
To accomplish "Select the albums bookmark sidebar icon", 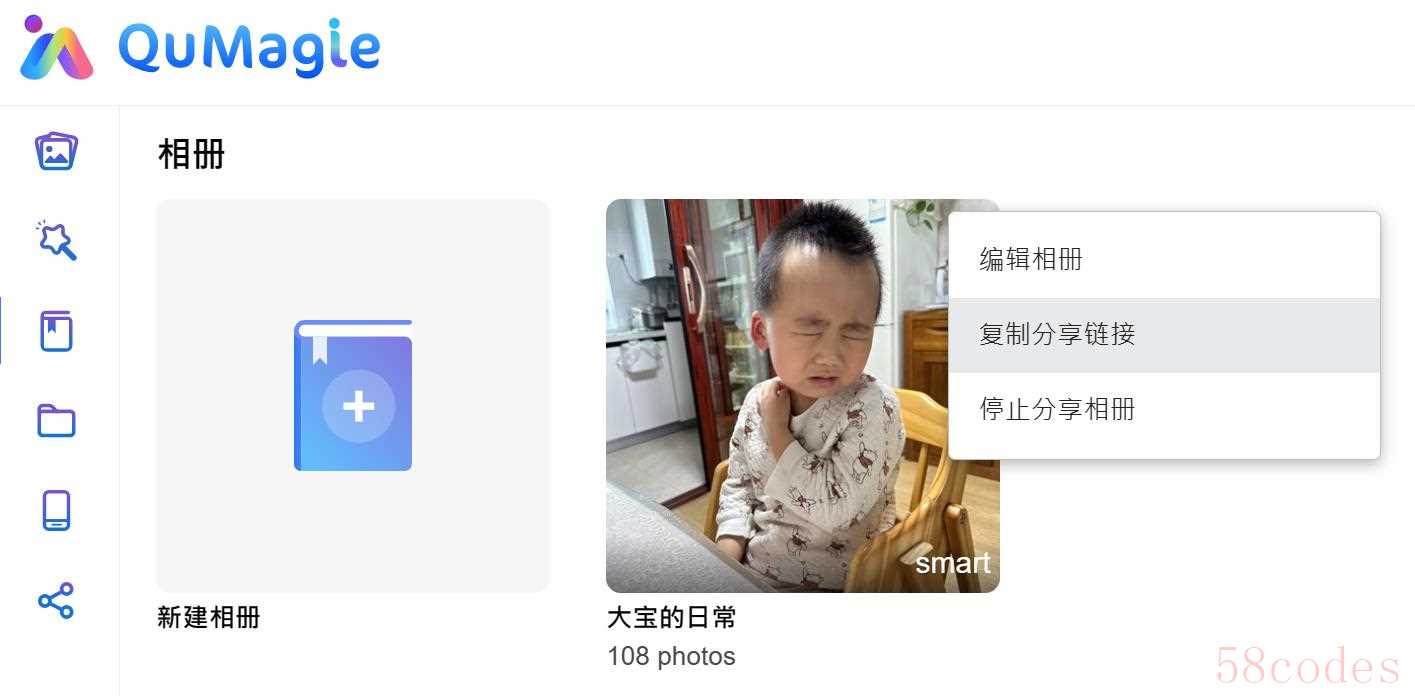I will pos(57,331).
